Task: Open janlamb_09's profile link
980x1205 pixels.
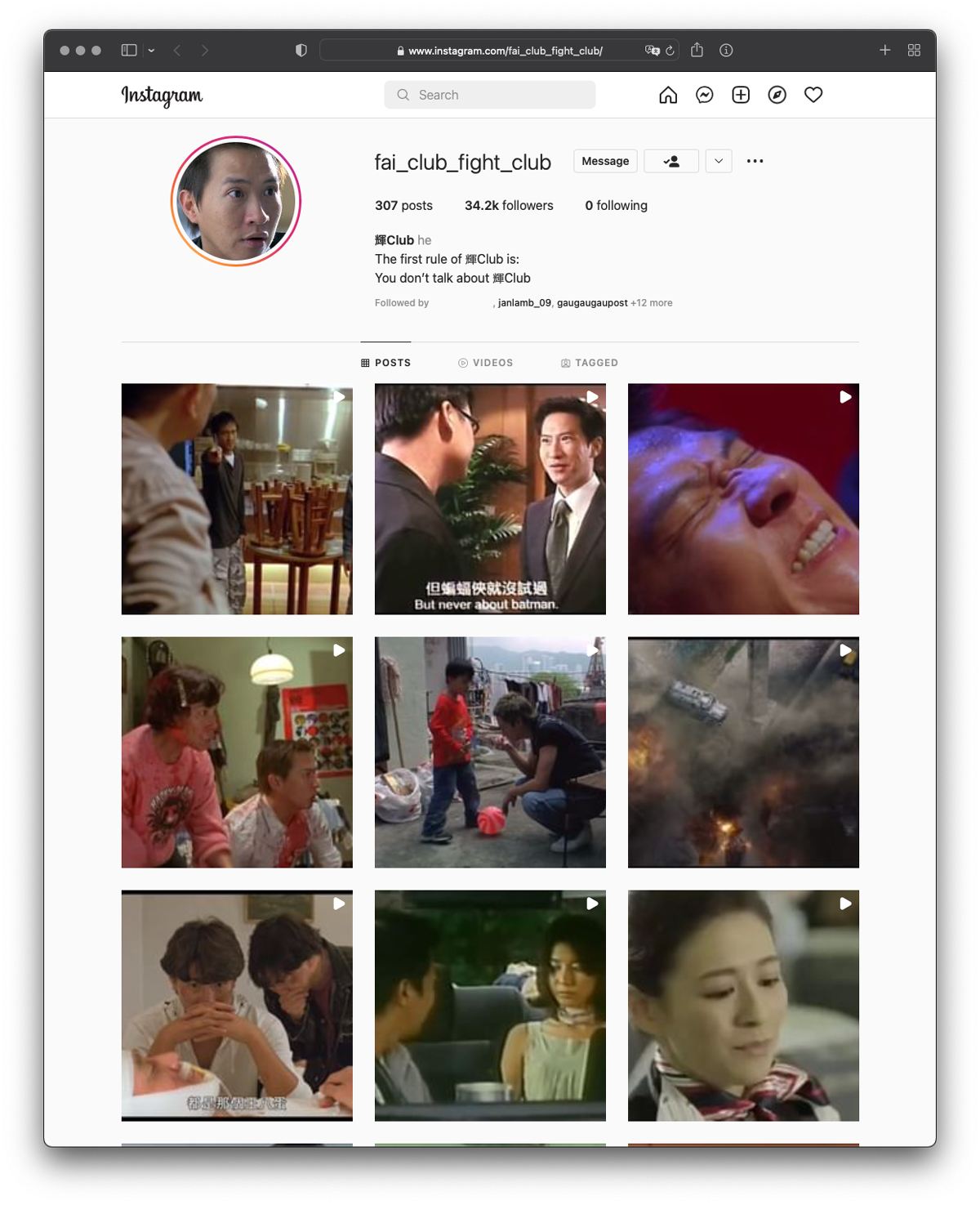Action: (524, 303)
